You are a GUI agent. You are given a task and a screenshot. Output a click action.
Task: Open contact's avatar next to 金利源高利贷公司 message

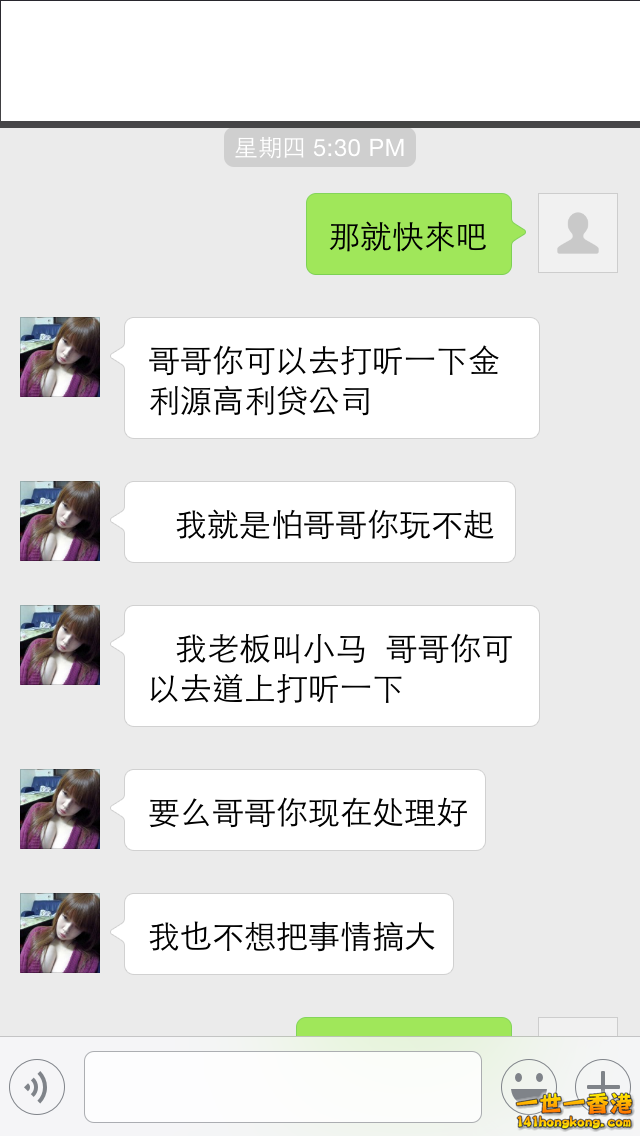60,357
